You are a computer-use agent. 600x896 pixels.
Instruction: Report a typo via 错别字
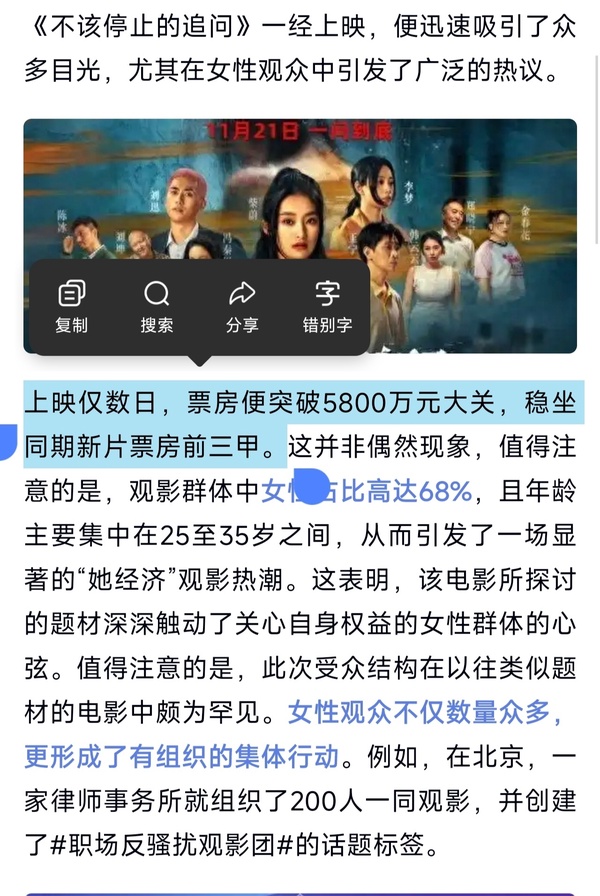327,306
